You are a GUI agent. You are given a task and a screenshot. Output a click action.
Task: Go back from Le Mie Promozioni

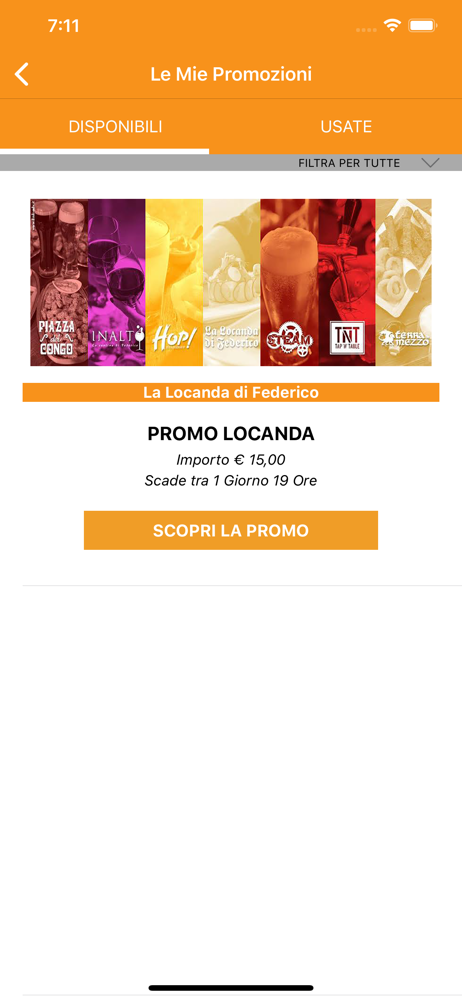coord(22,75)
